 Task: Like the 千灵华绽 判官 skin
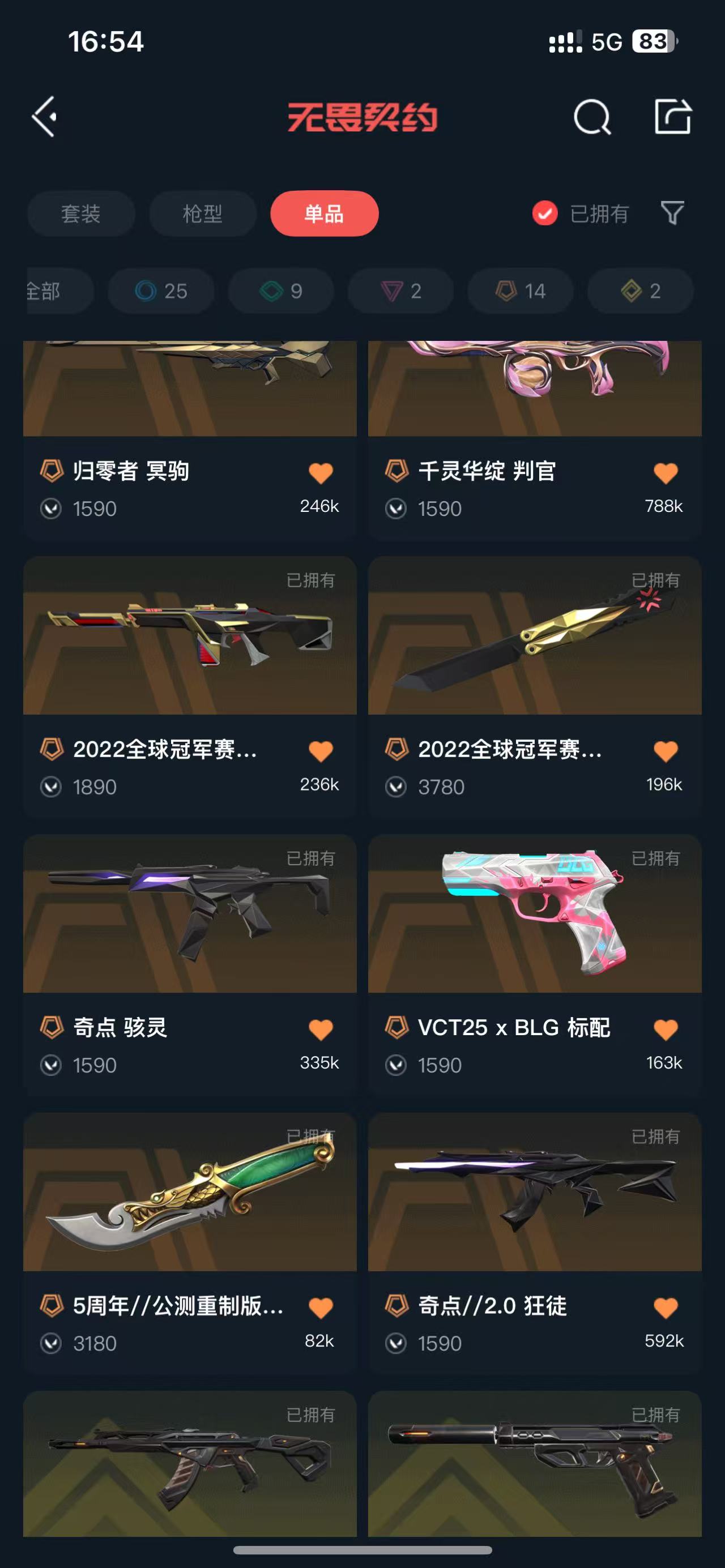[666, 473]
